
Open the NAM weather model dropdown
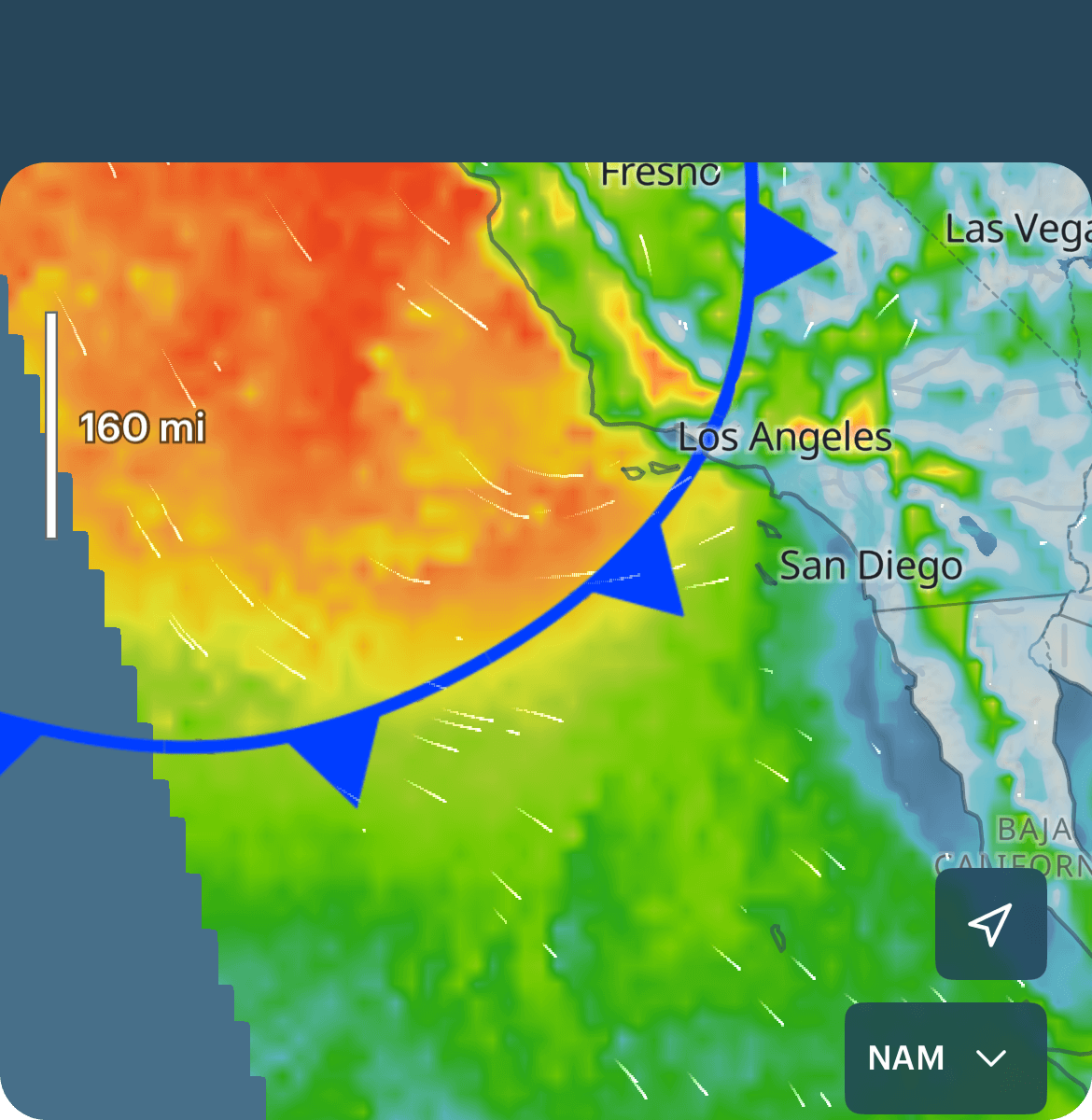click(945, 1057)
